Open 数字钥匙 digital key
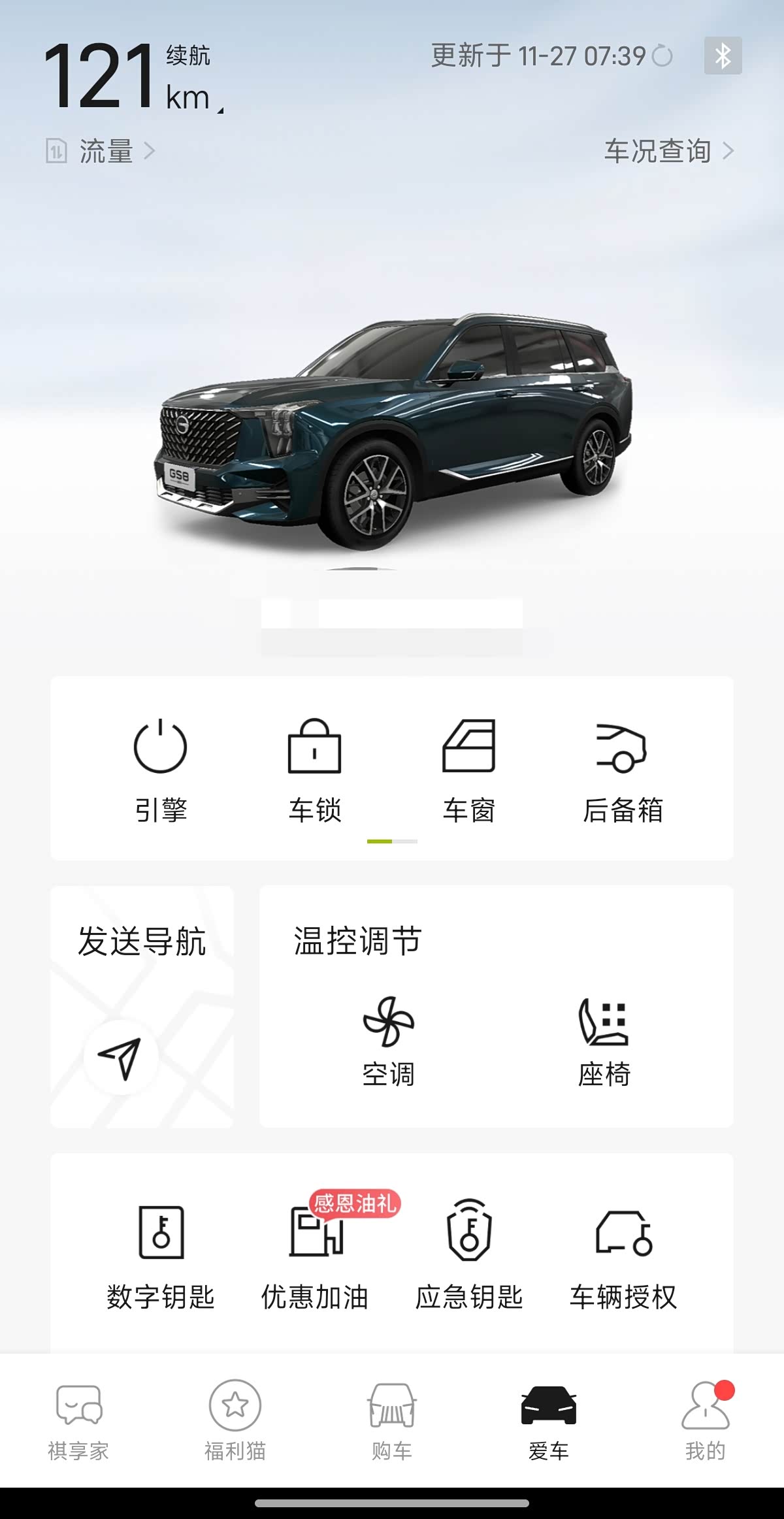784x1519 pixels. pos(161,1256)
